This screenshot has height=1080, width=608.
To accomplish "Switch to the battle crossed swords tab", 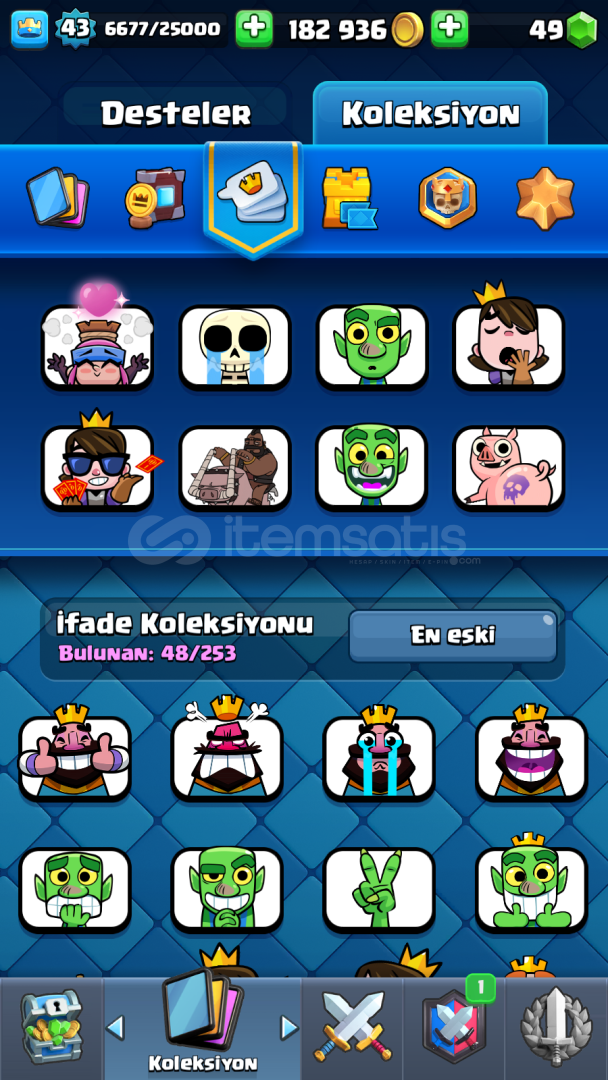I will click(353, 1027).
